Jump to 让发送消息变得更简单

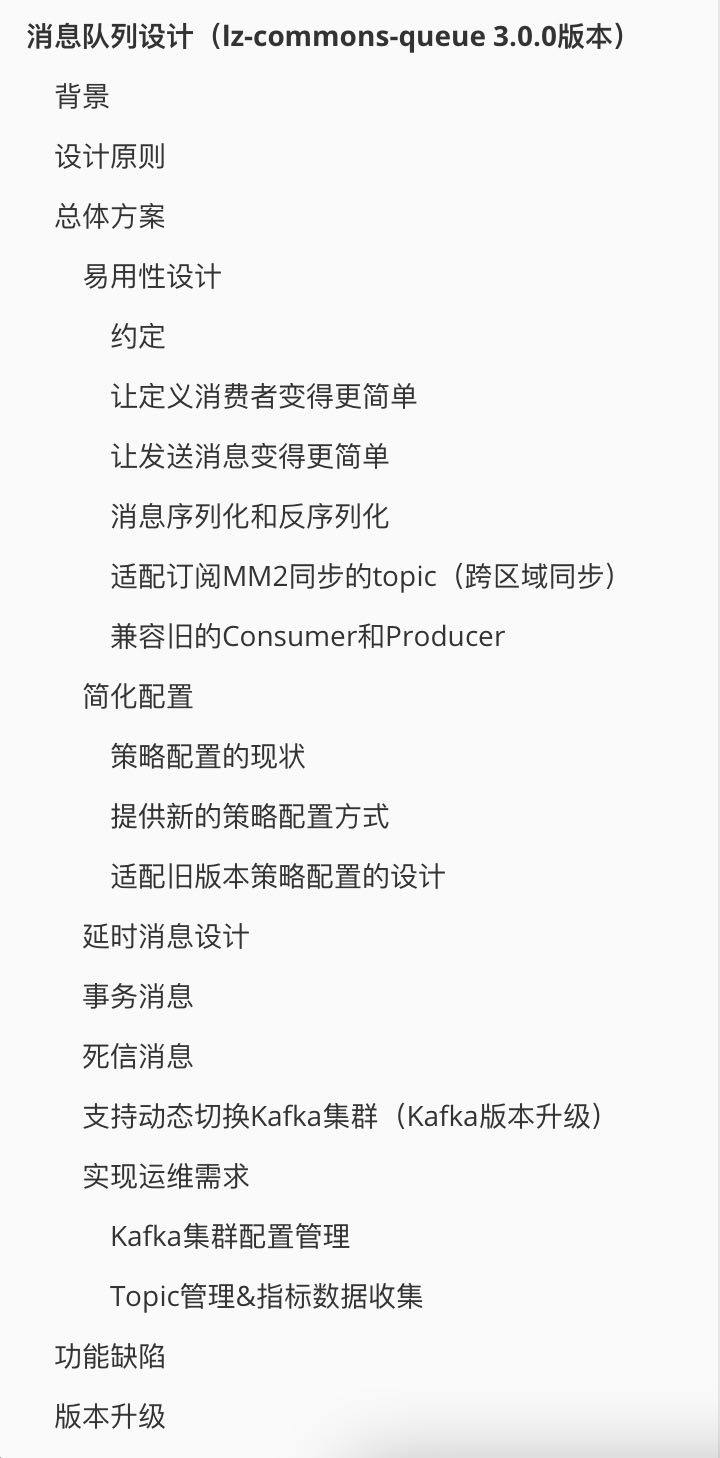coord(249,457)
